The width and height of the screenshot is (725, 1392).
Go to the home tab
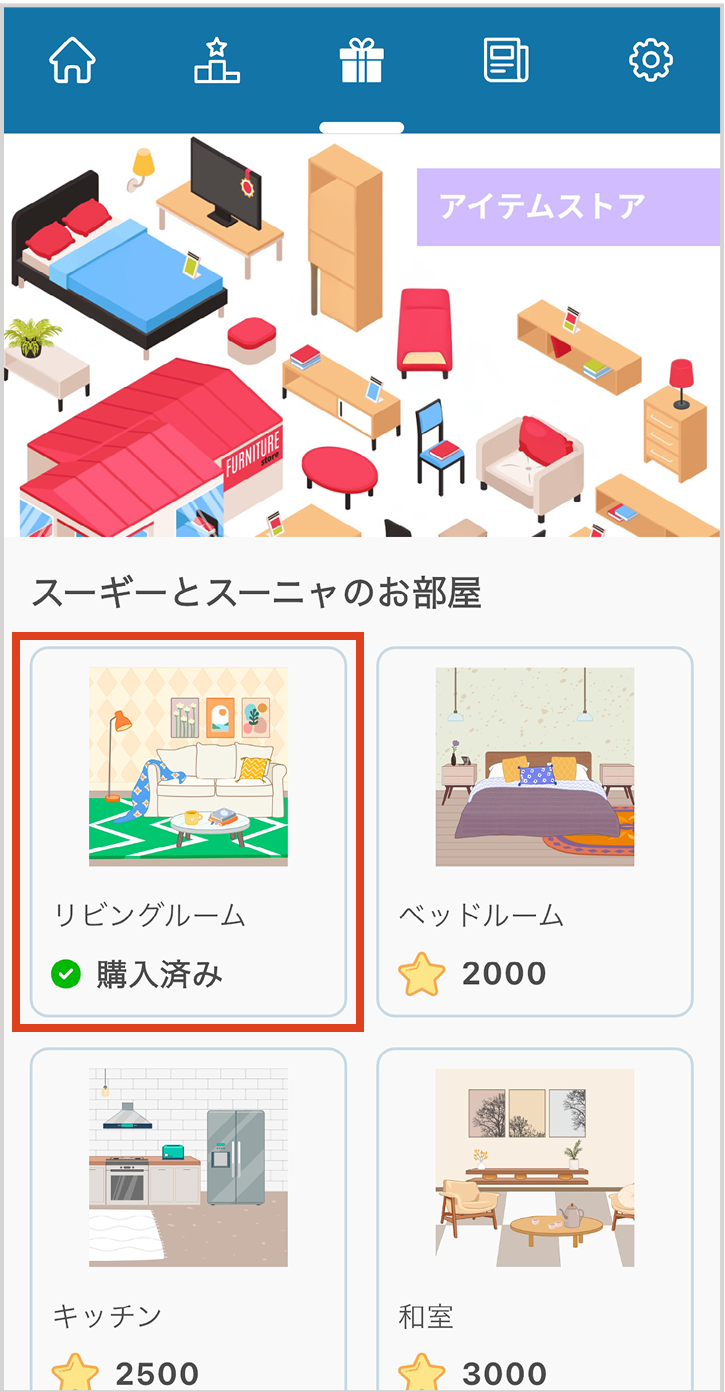pos(72,61)
